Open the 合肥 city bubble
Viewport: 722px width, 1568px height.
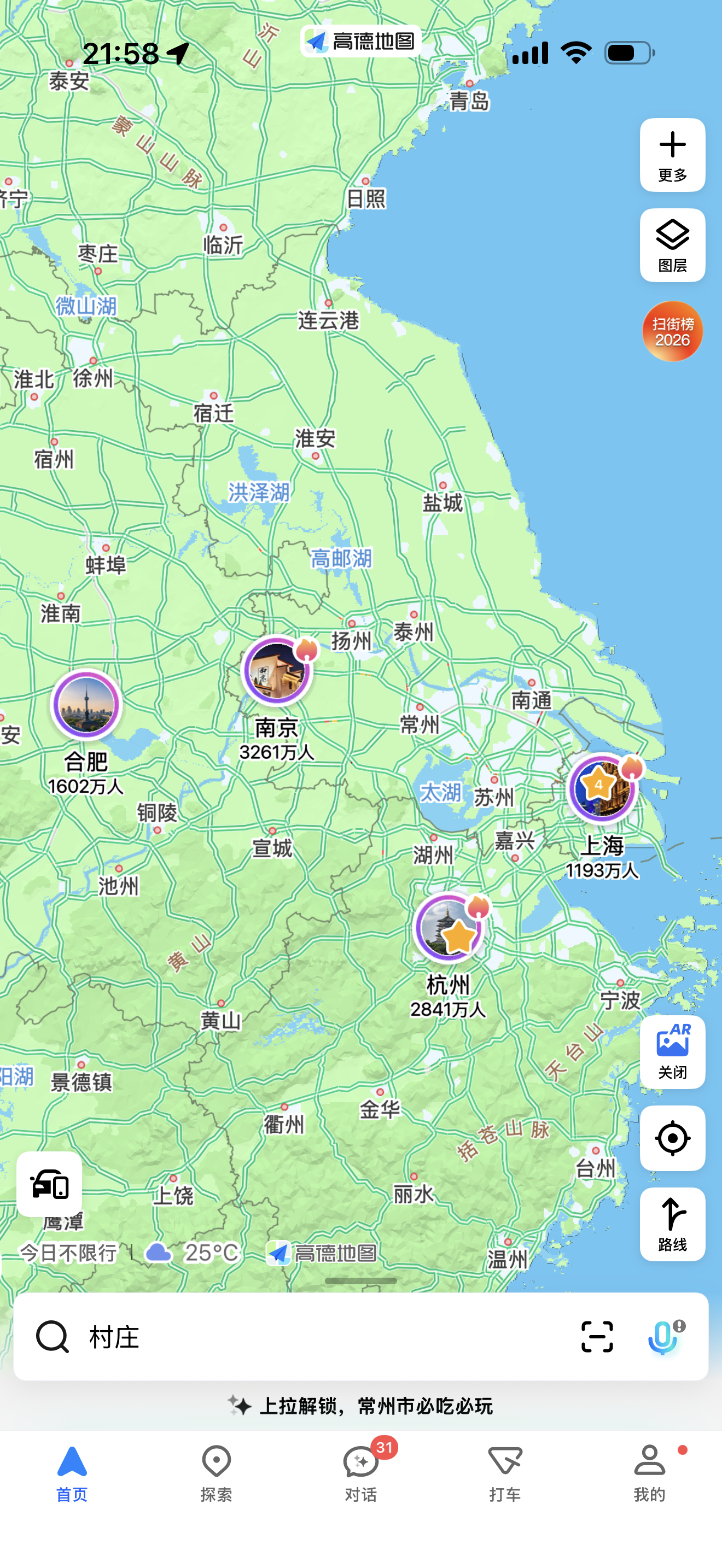[86, 705]
